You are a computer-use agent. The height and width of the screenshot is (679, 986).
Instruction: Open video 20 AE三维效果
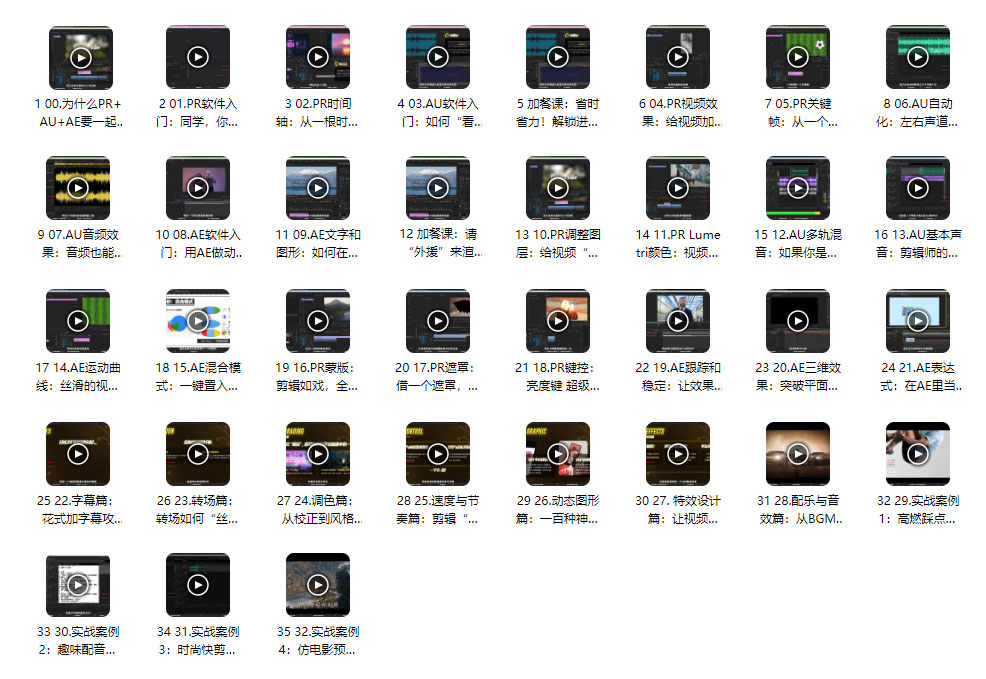(x=798, y=321)
